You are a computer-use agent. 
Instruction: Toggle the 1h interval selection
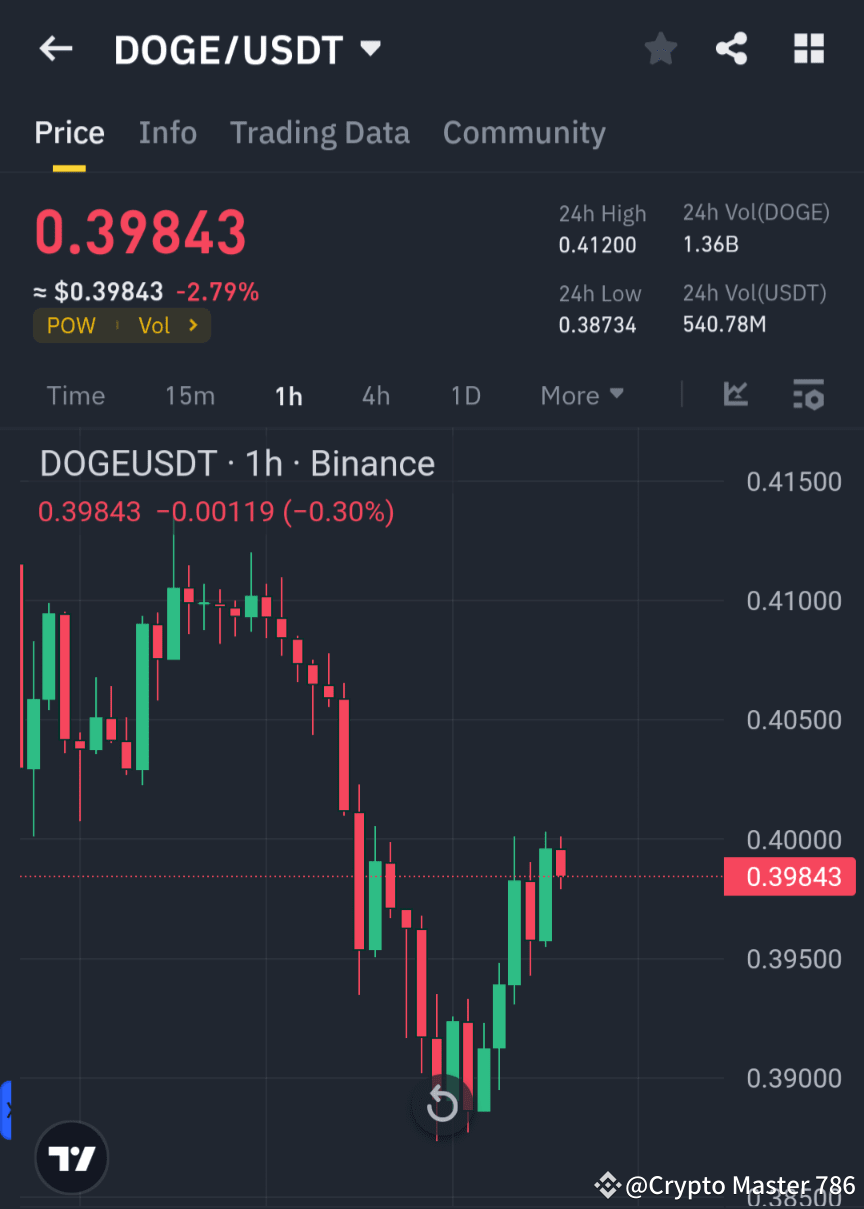tap(288, 395)
